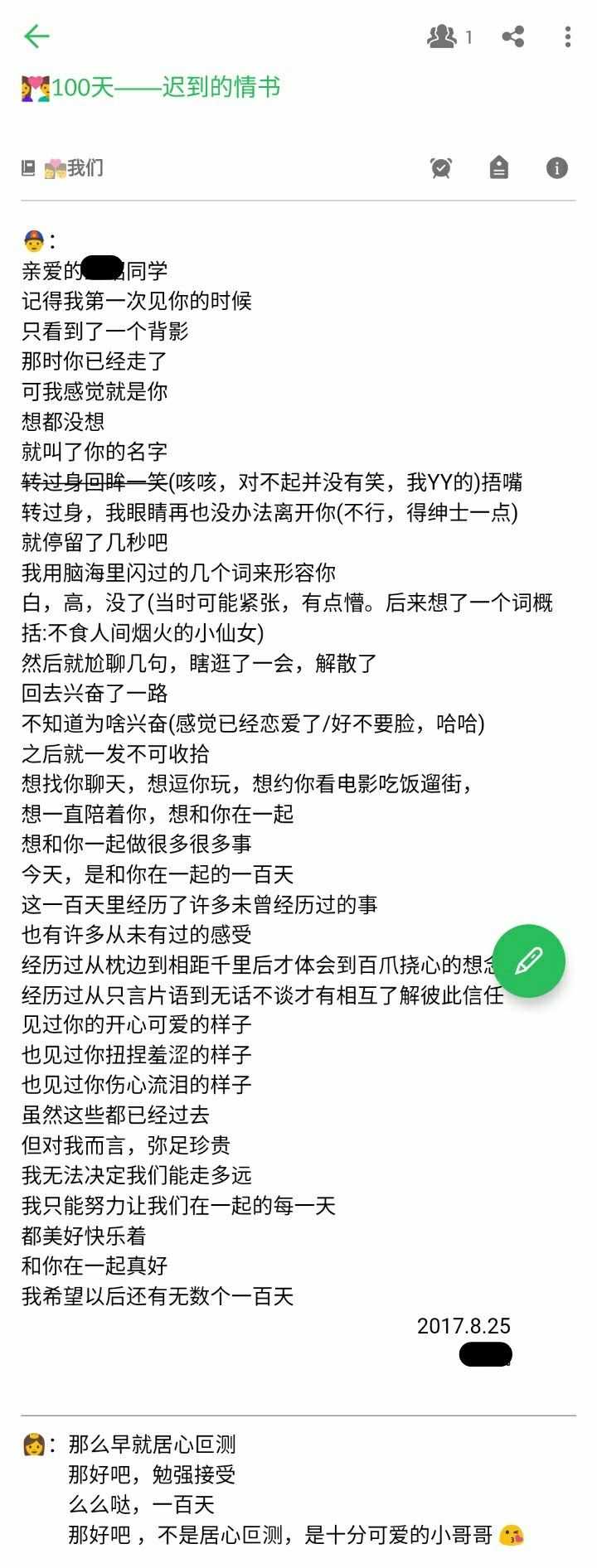Viewport: 597px width, 1568px height.
Task: Tap the info icon on the right
Action: 557,167
